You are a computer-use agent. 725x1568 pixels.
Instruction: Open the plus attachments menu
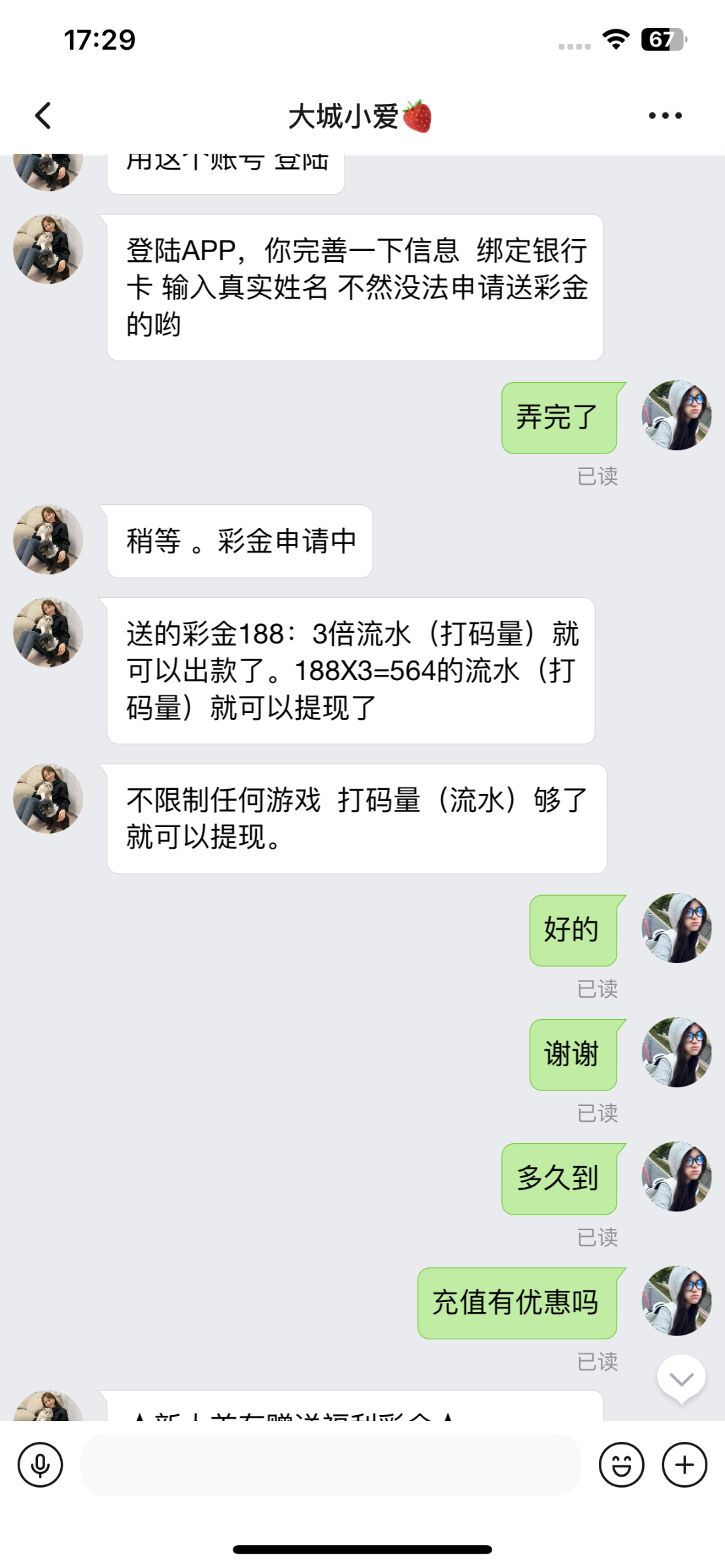point(684,1465)
